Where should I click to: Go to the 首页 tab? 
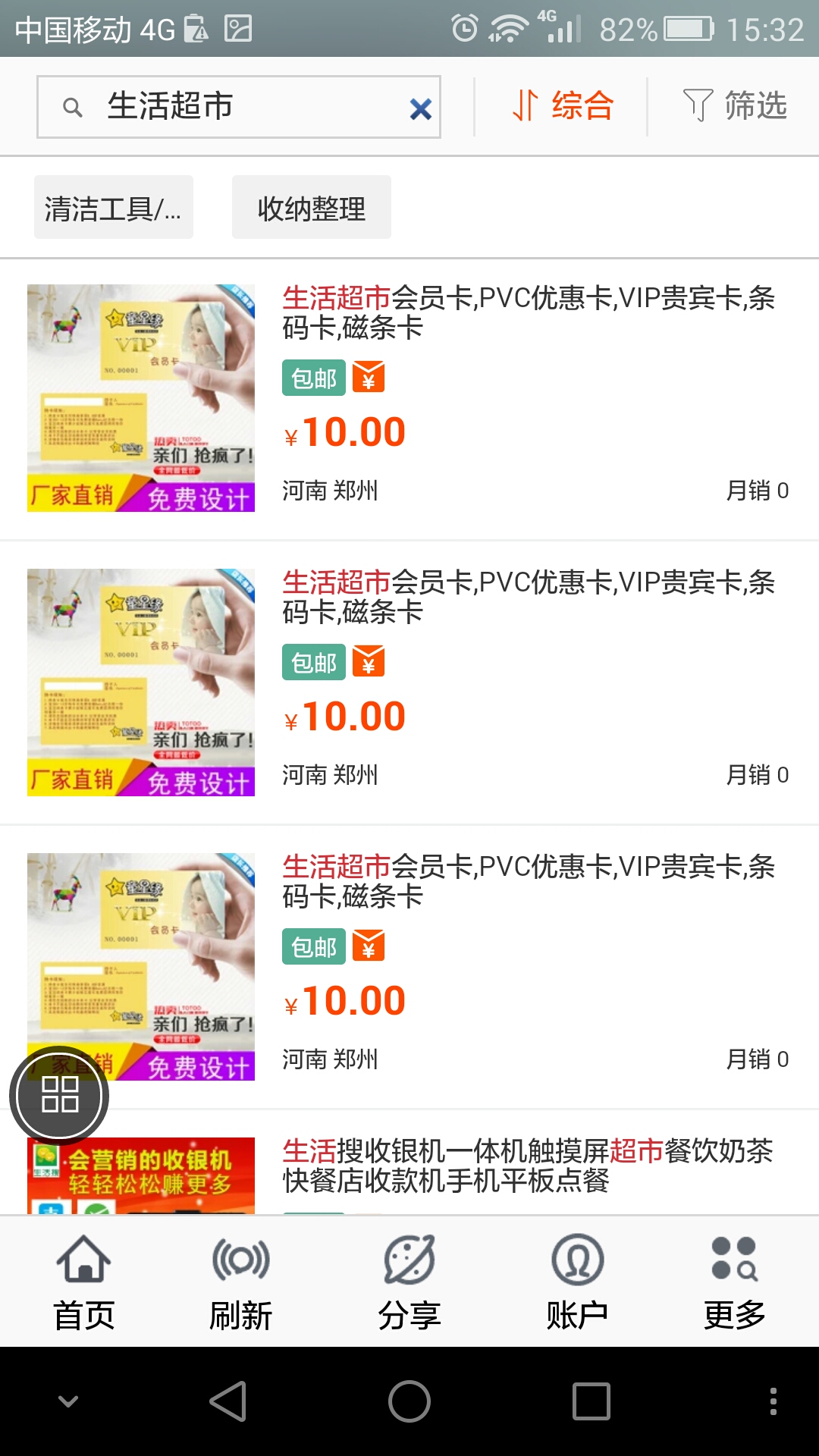point(83,1282)
